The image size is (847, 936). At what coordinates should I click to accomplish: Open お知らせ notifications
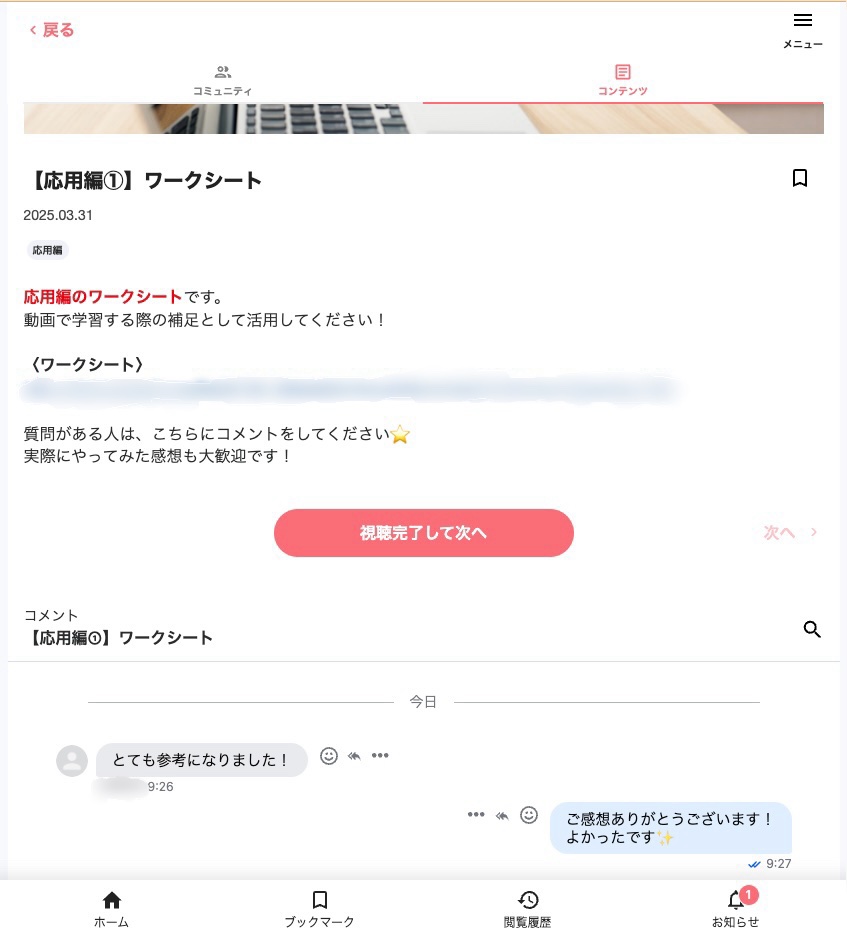point(735,908)
